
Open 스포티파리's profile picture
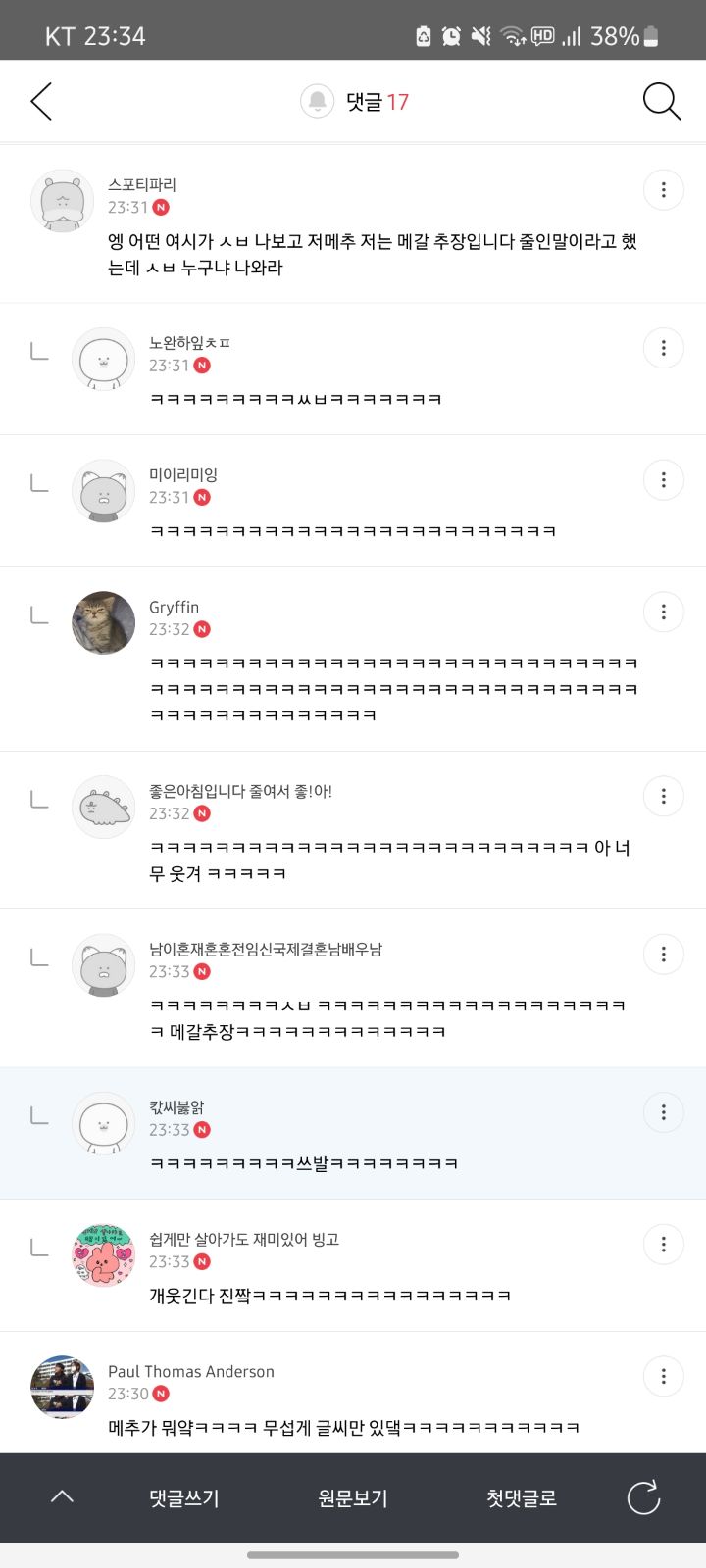point(63,201)
